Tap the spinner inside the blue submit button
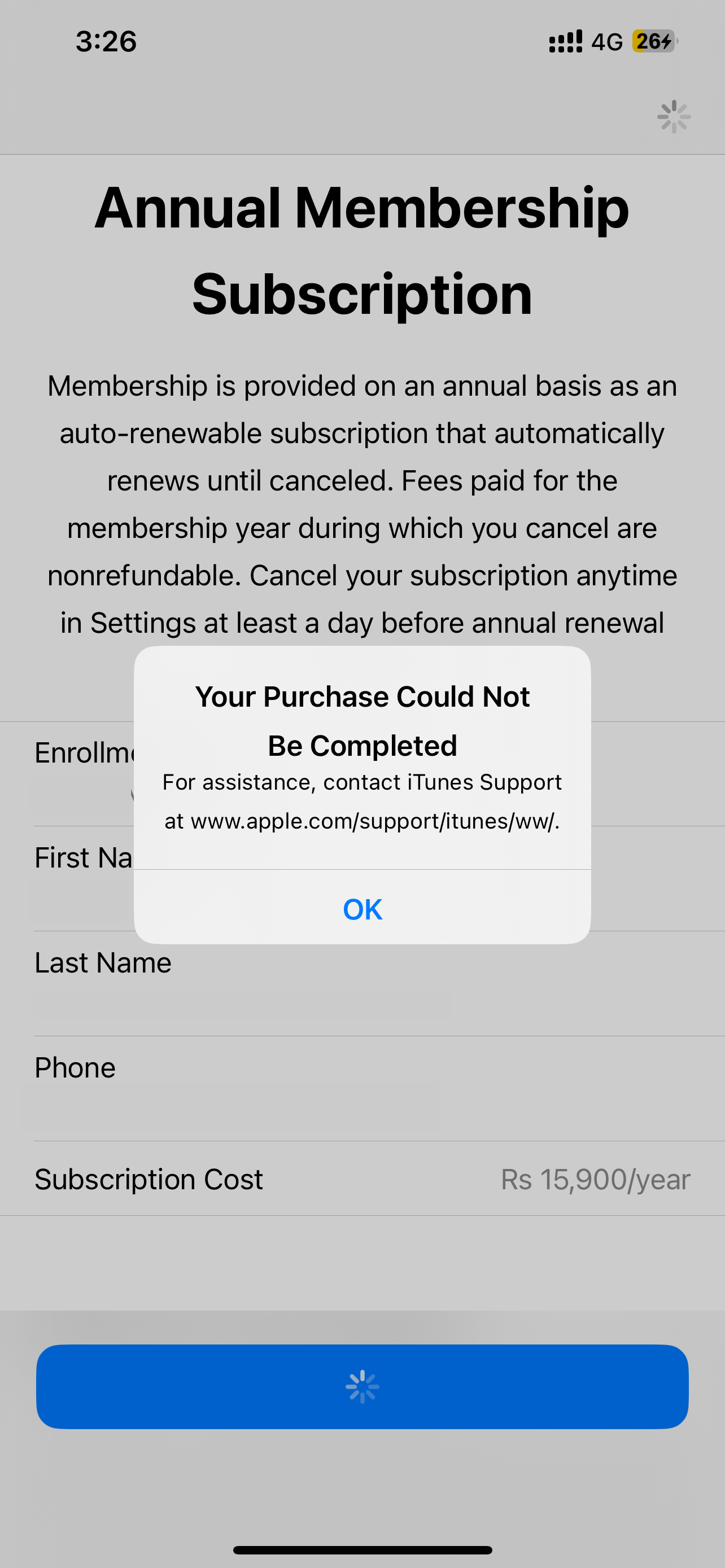 [362, 1386]
